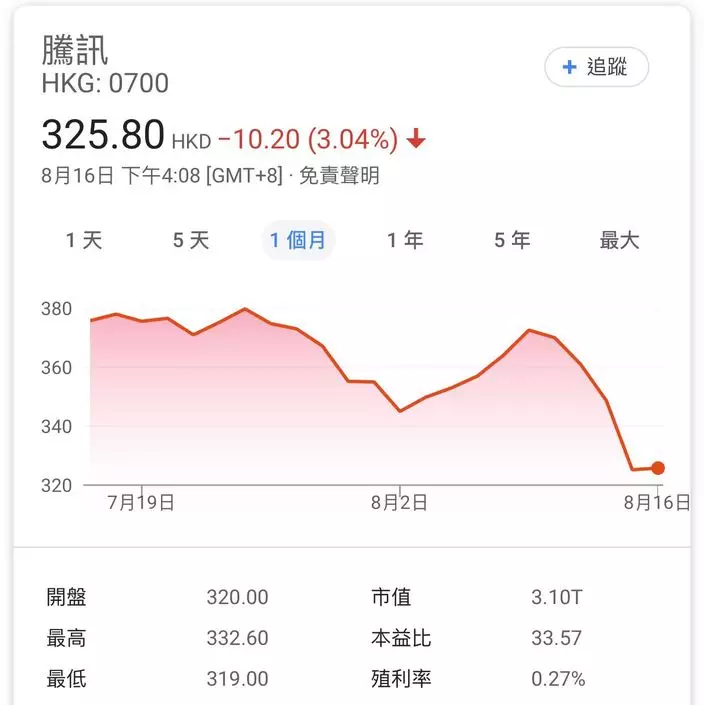704x705 pixels.
Task: Select the 5天 chart range
Action: pos(191,241)
